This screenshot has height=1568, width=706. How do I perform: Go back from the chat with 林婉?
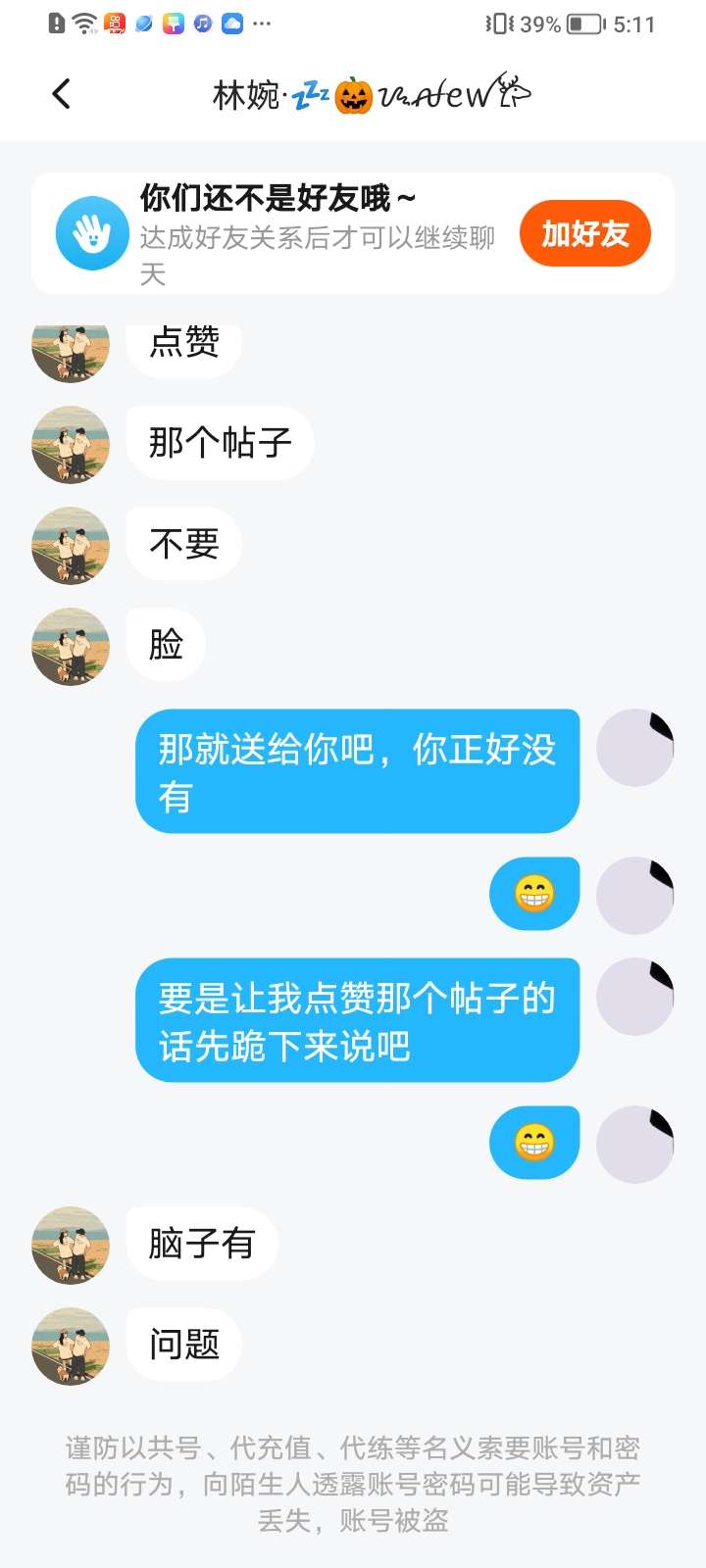tap(62, 94)
